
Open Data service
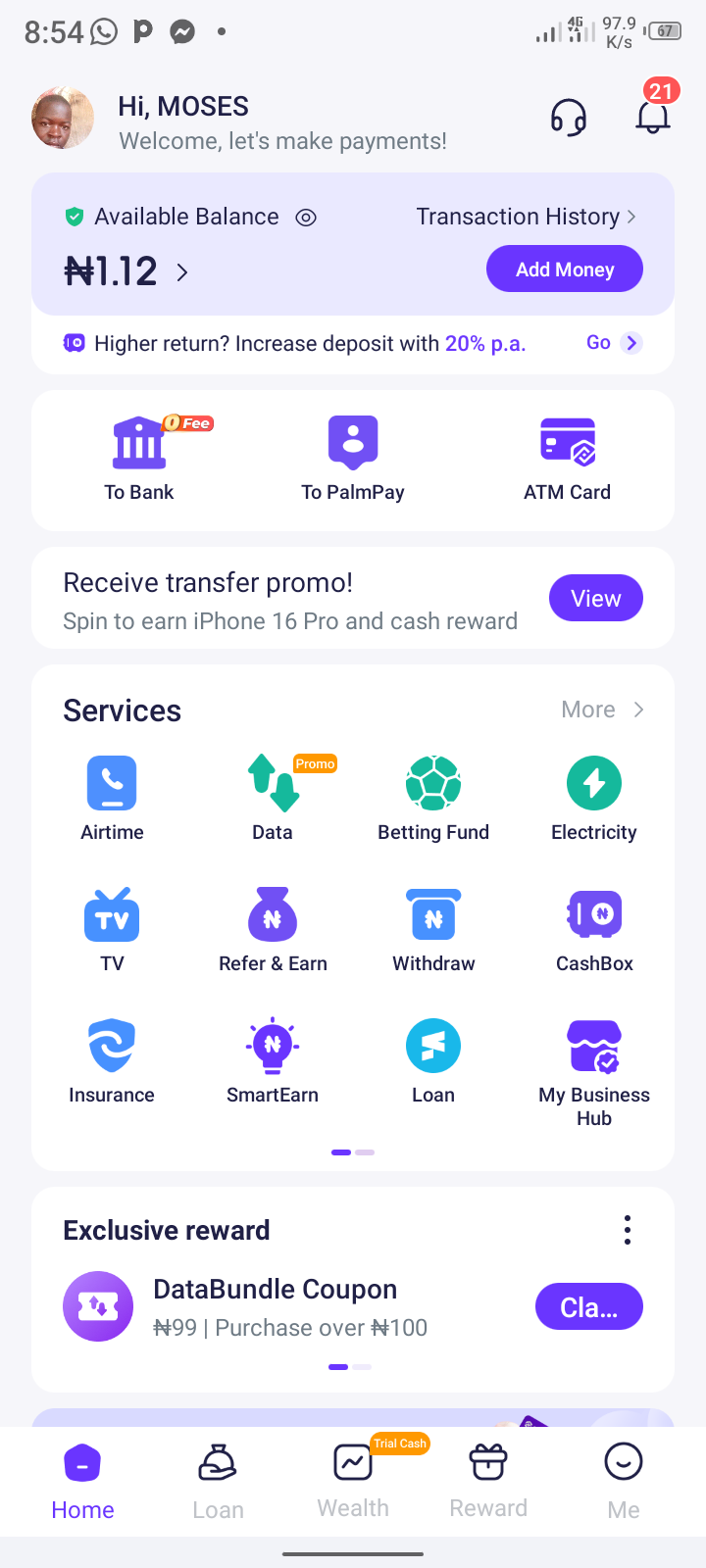pos(273,798)
